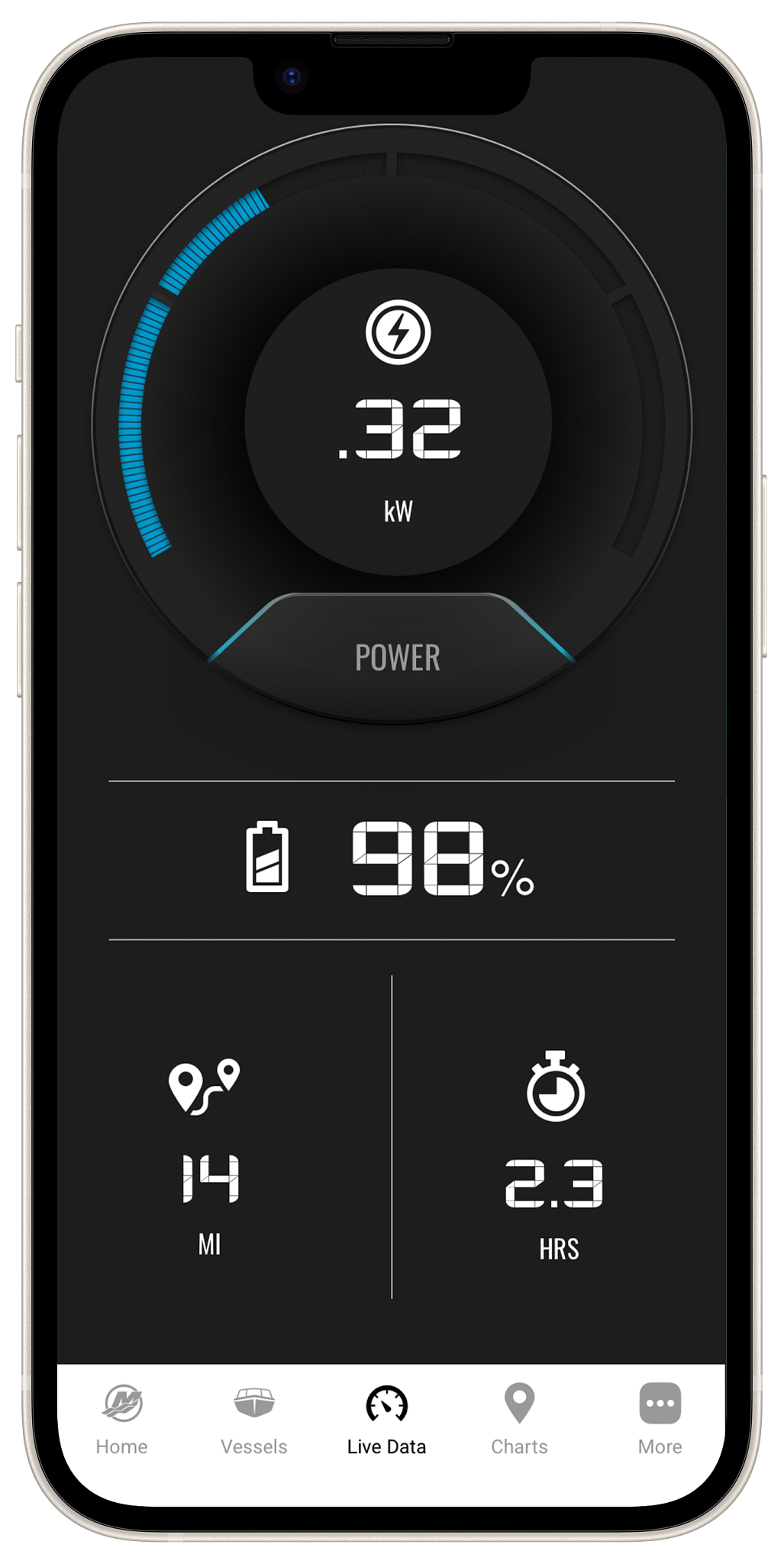Open the More menu tab
The height and width of the screenshot is (1564, 784).
click(x=660, y=1419)
